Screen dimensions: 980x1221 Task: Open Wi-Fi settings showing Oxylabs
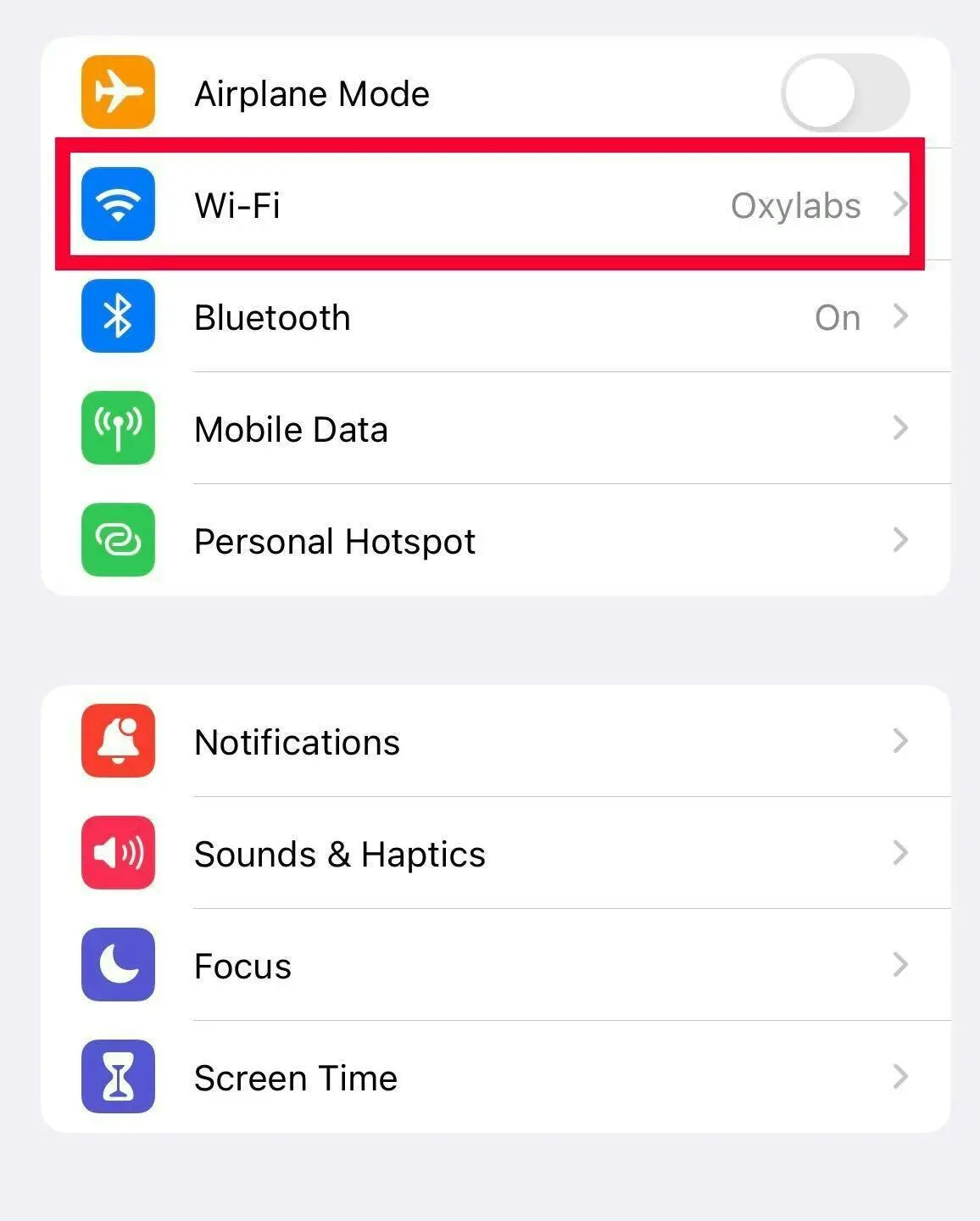492,205
